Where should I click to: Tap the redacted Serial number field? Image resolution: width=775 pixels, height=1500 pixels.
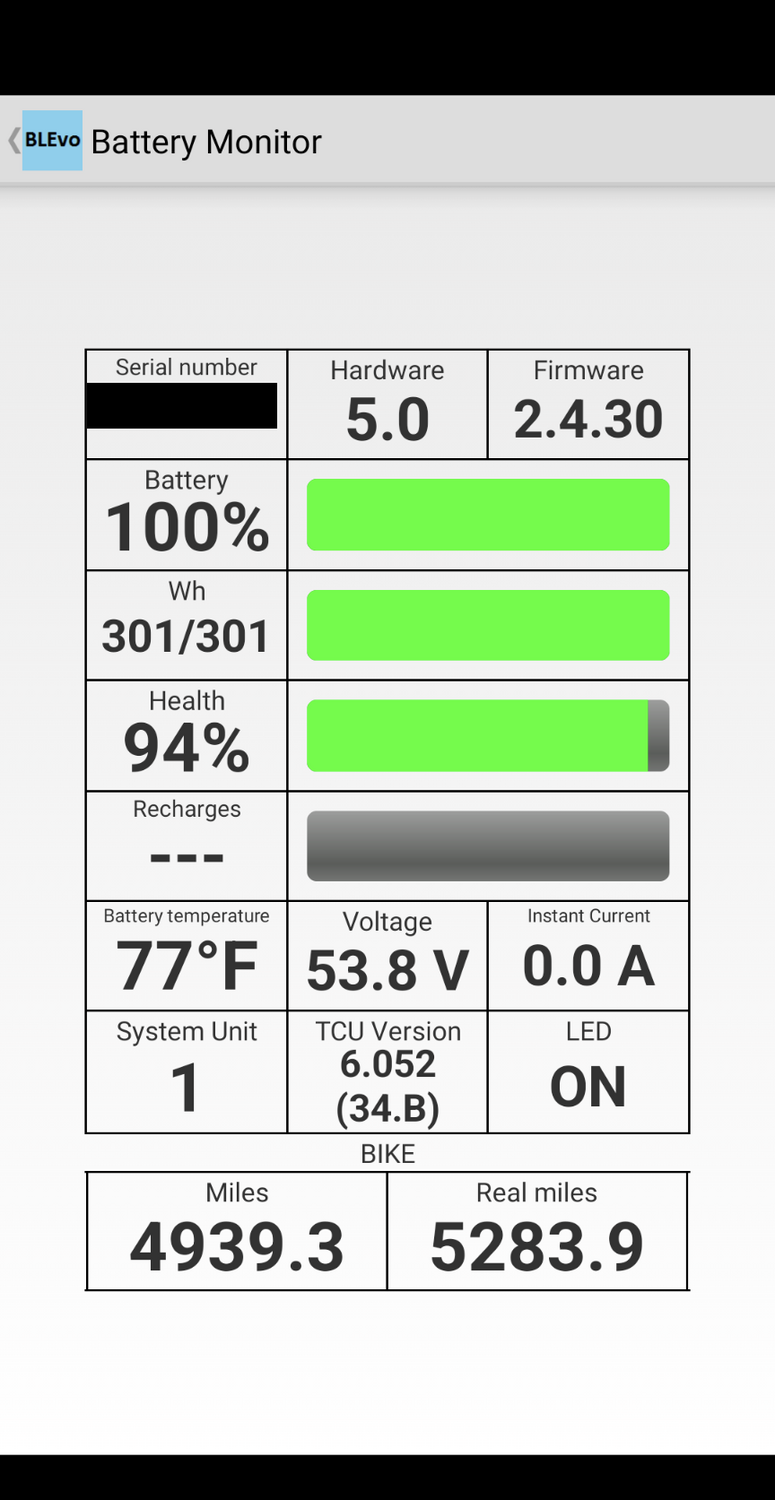pos(183,405)
